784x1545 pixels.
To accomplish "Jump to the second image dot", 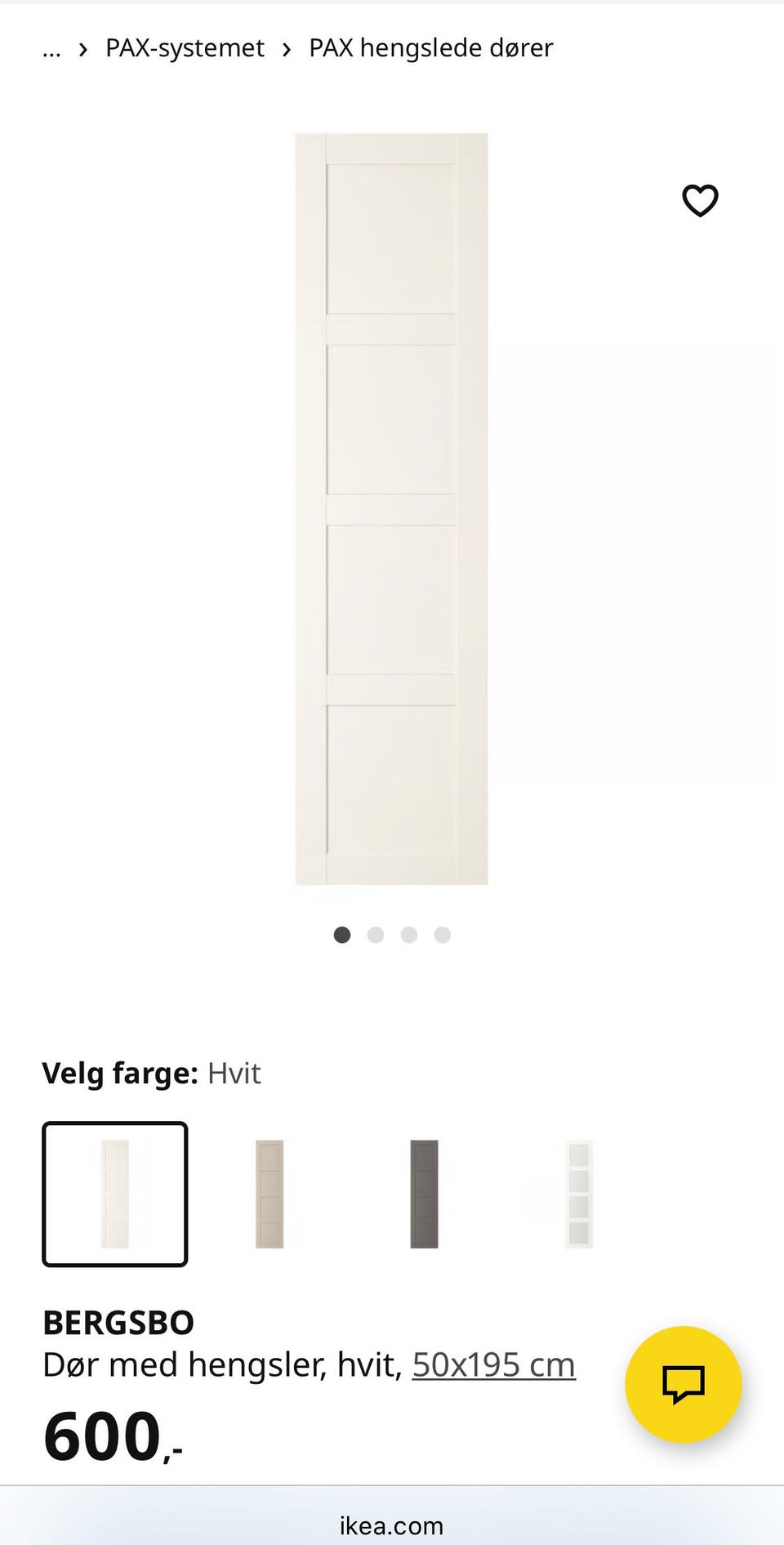I will [376, 935].
